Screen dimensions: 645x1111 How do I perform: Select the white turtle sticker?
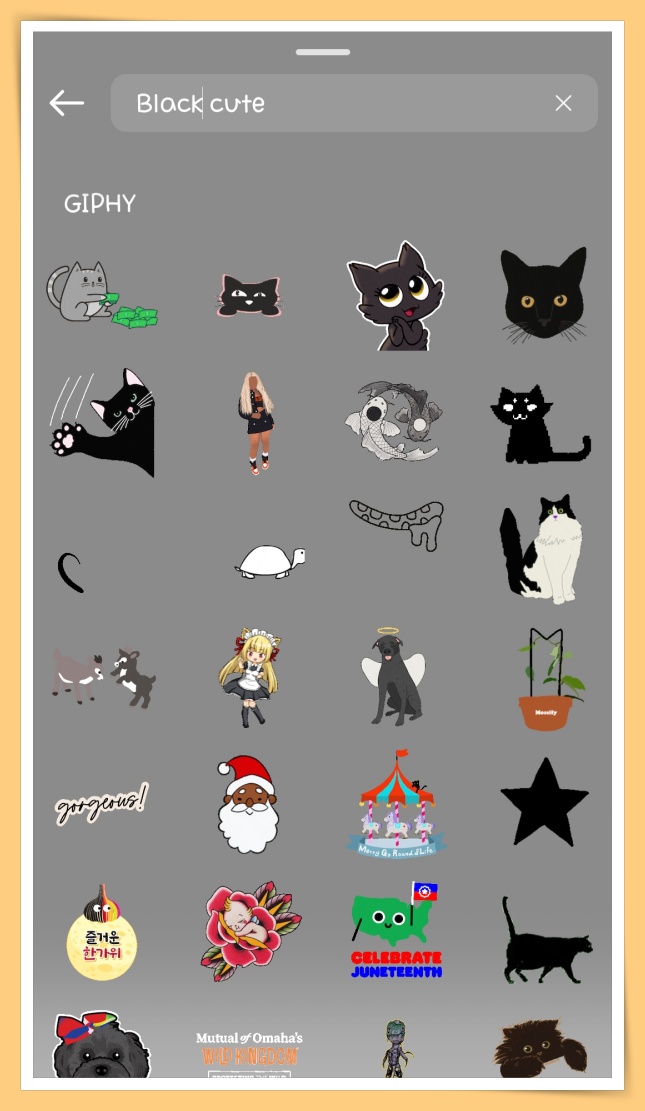pyautogui.click(x=269, y=561)
